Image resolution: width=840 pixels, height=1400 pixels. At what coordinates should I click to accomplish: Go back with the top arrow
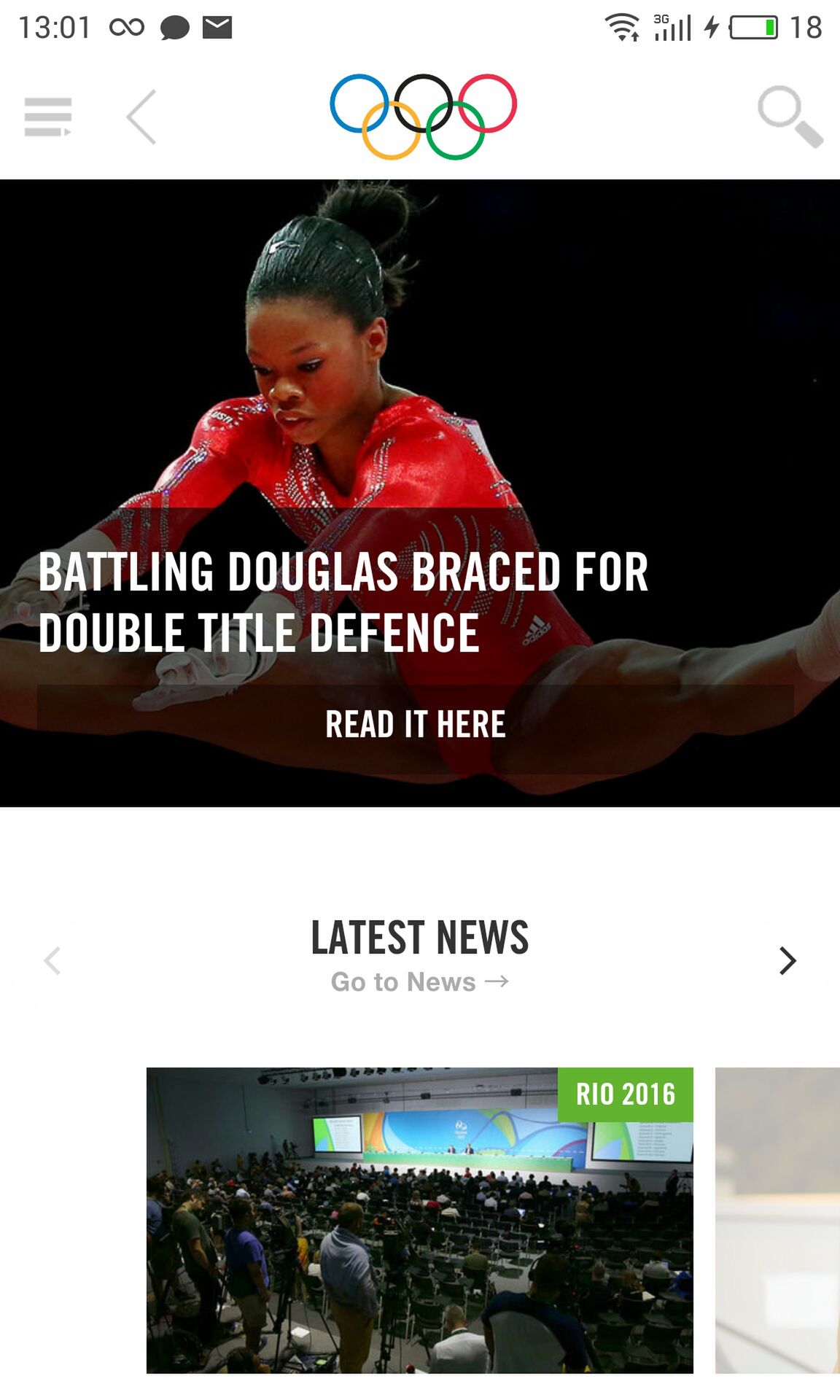click(x=141, y=117)
